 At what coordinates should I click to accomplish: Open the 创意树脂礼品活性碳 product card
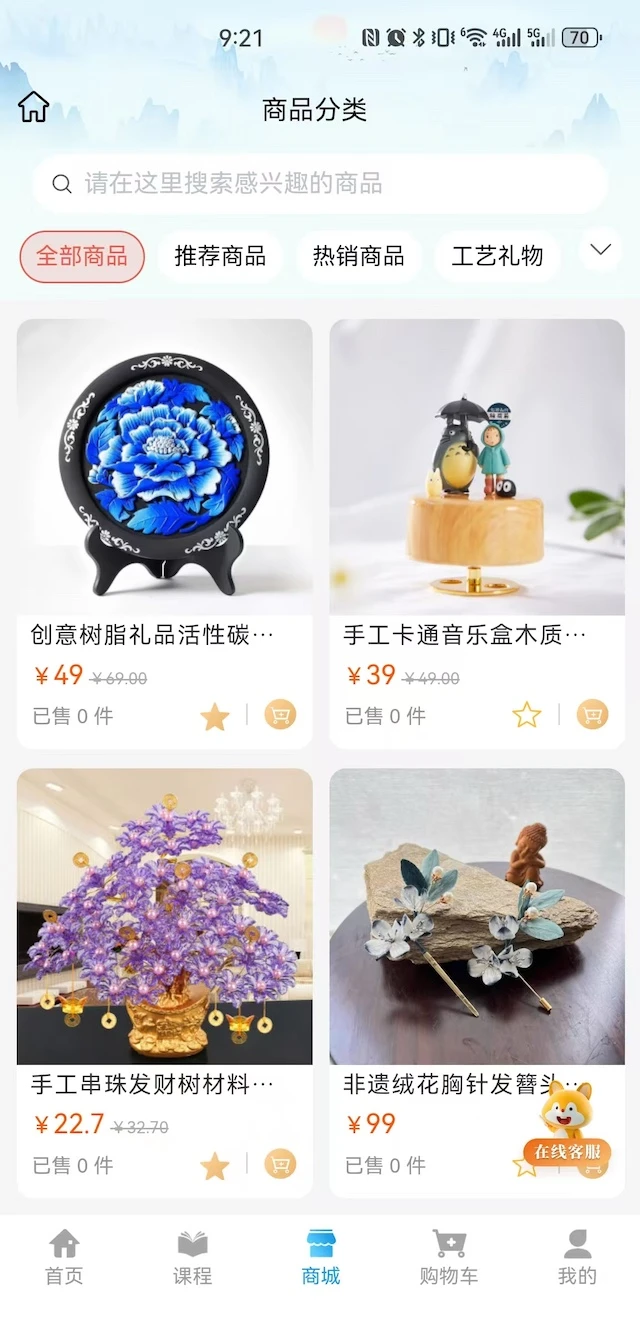[x=164, y=468]
